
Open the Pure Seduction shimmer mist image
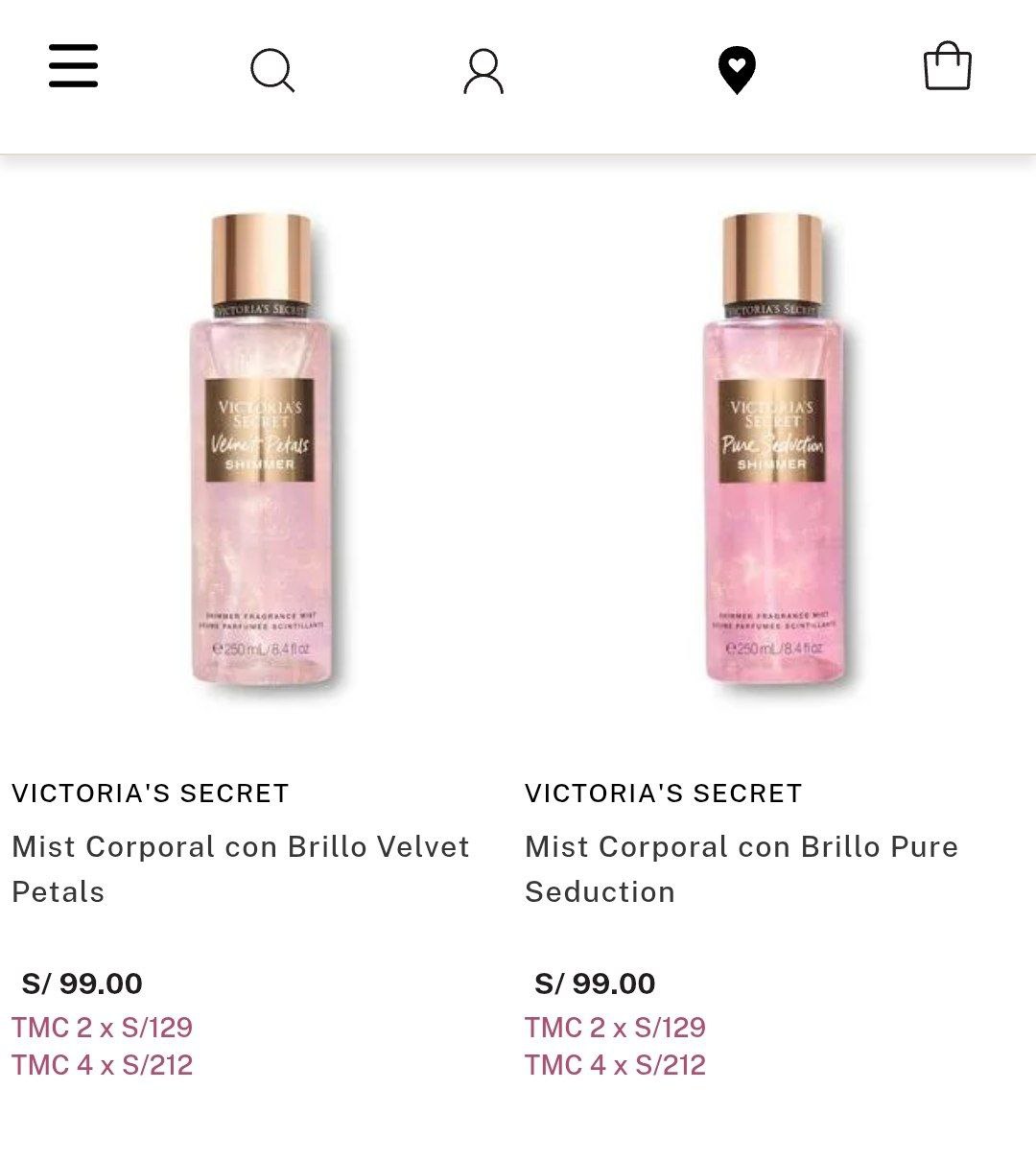773,449
